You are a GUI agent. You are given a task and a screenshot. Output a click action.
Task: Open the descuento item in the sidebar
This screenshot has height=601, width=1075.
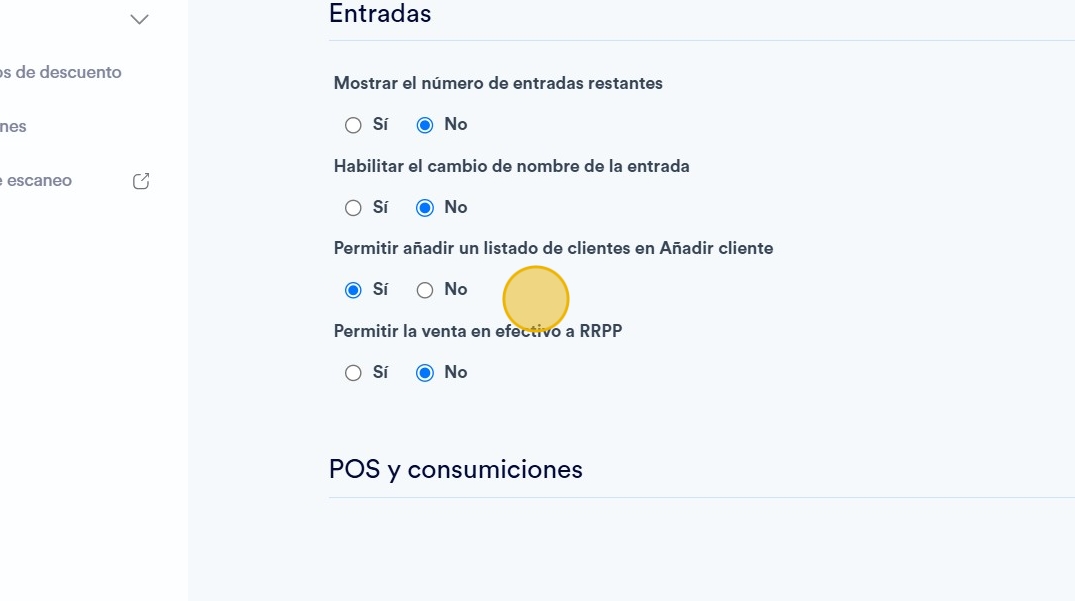point(62,72)
